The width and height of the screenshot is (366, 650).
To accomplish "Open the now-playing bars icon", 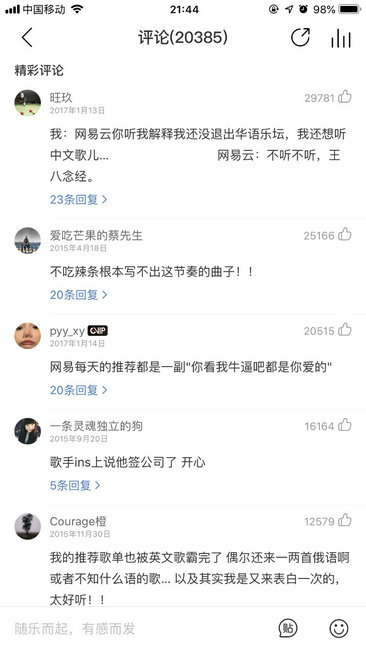I will tap(341, 39).
